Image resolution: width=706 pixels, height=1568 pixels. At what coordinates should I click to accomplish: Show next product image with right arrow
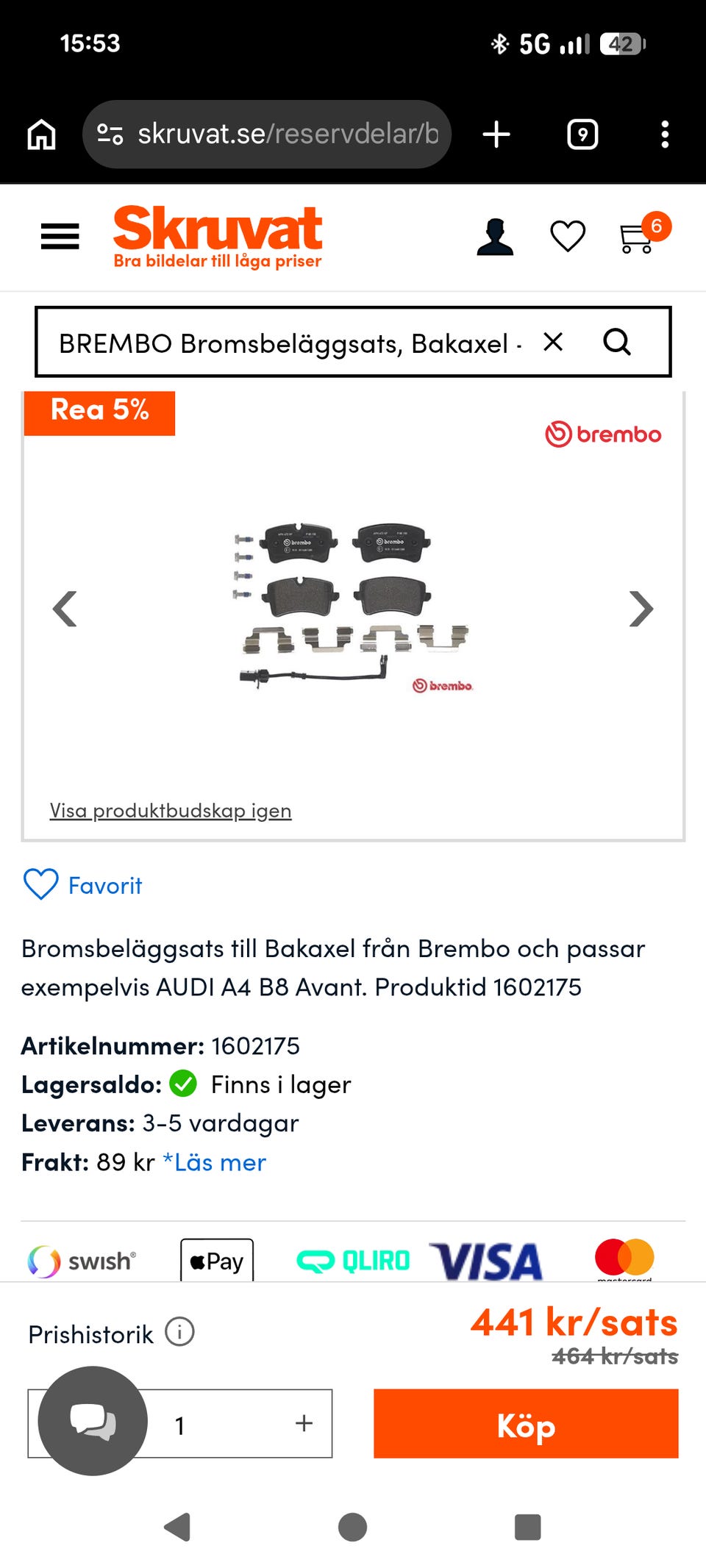(642, 608)
